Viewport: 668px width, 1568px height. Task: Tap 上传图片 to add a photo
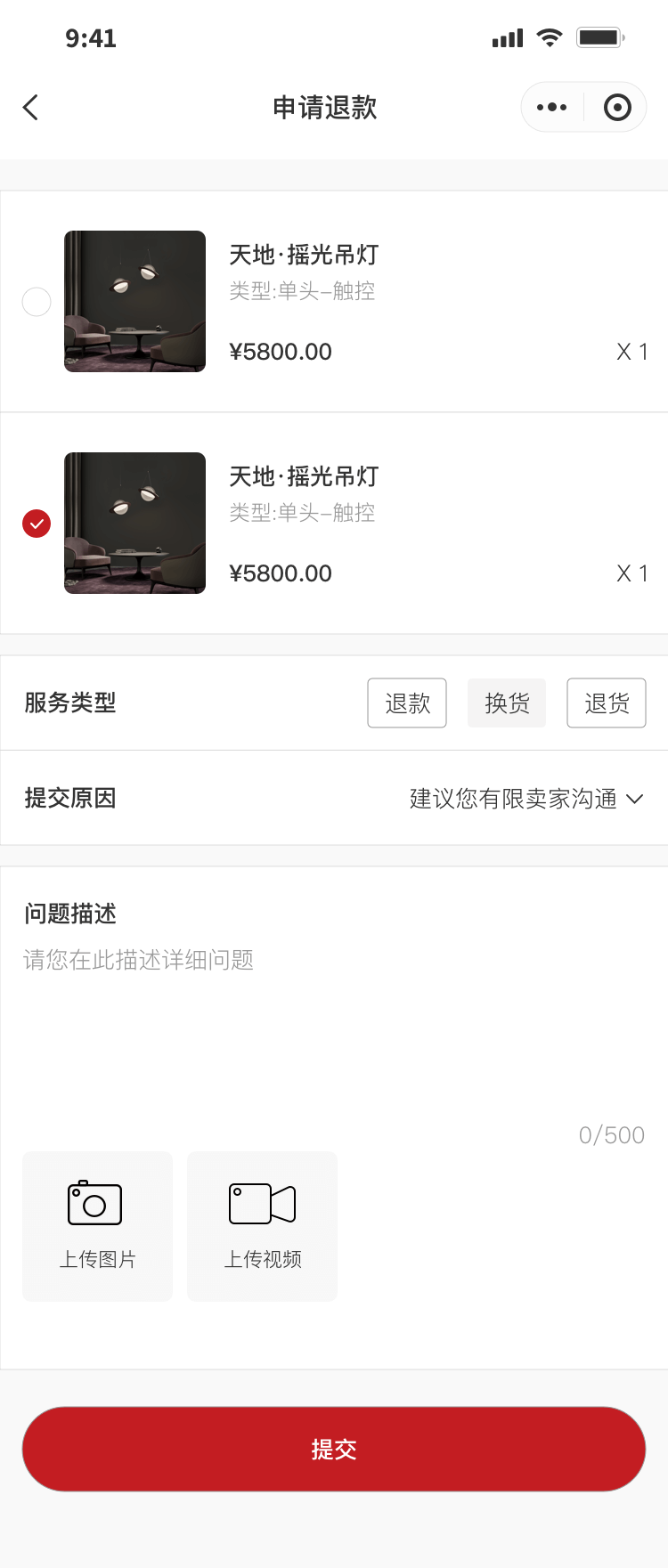click(97, 1226)
